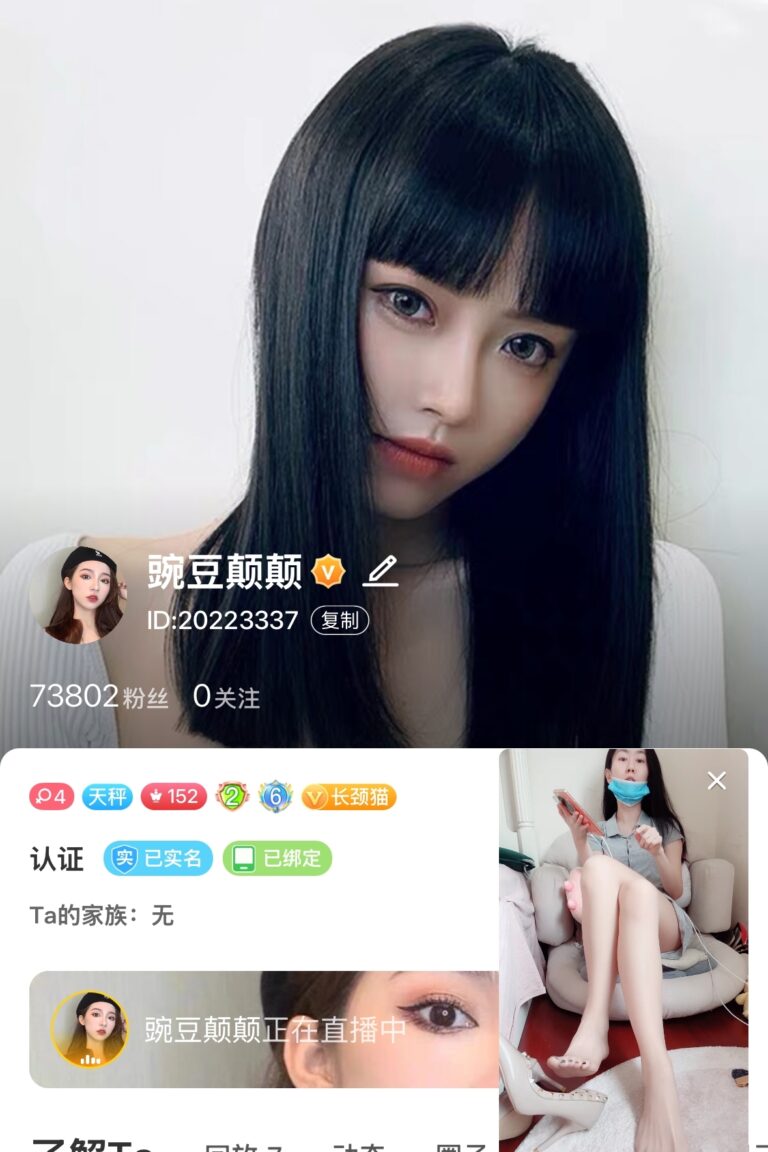The height and width of the screenshot is (1152, 768).
Task: Open the 0 关注 following list
Action: pos(226,696)
